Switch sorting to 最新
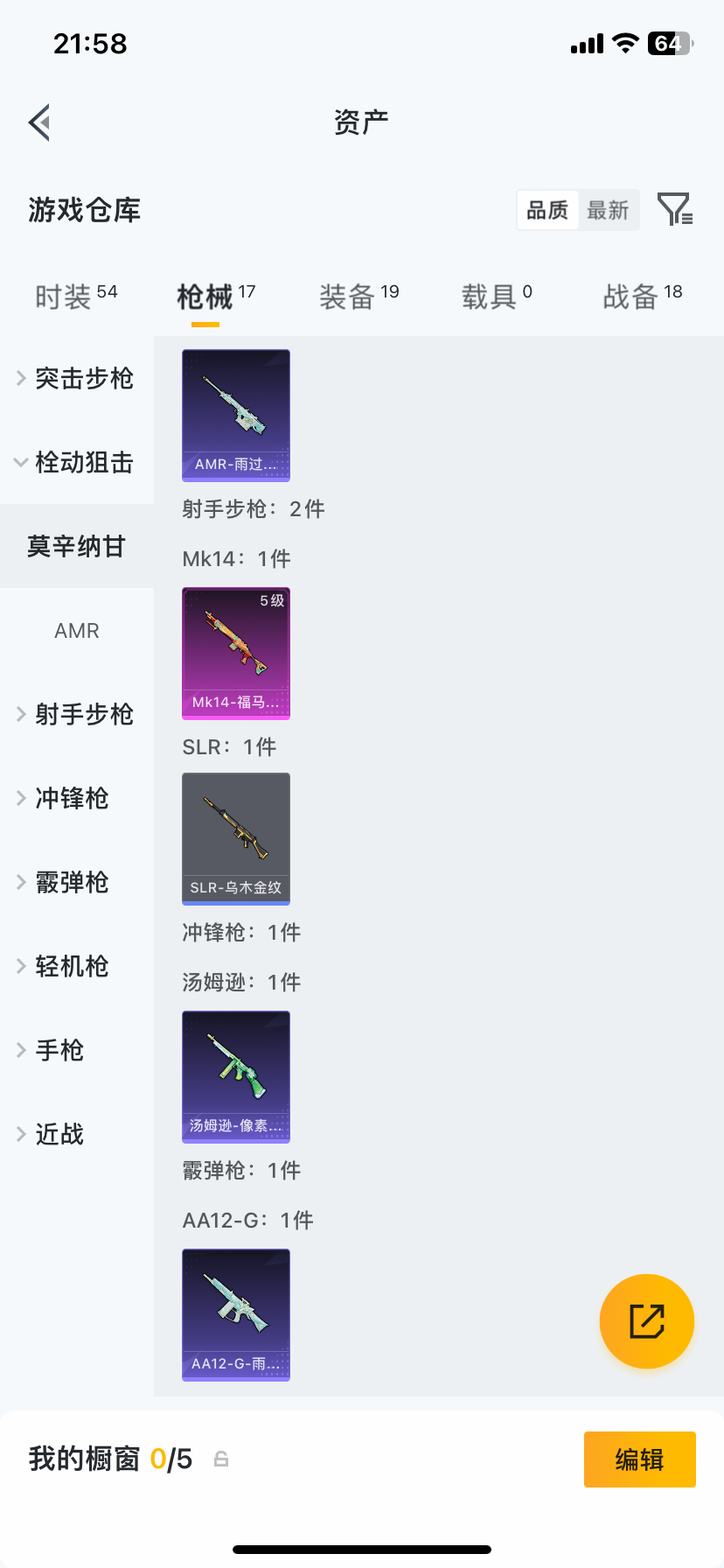Viewport: 724px width, 1568px height. tap(609, 210)
